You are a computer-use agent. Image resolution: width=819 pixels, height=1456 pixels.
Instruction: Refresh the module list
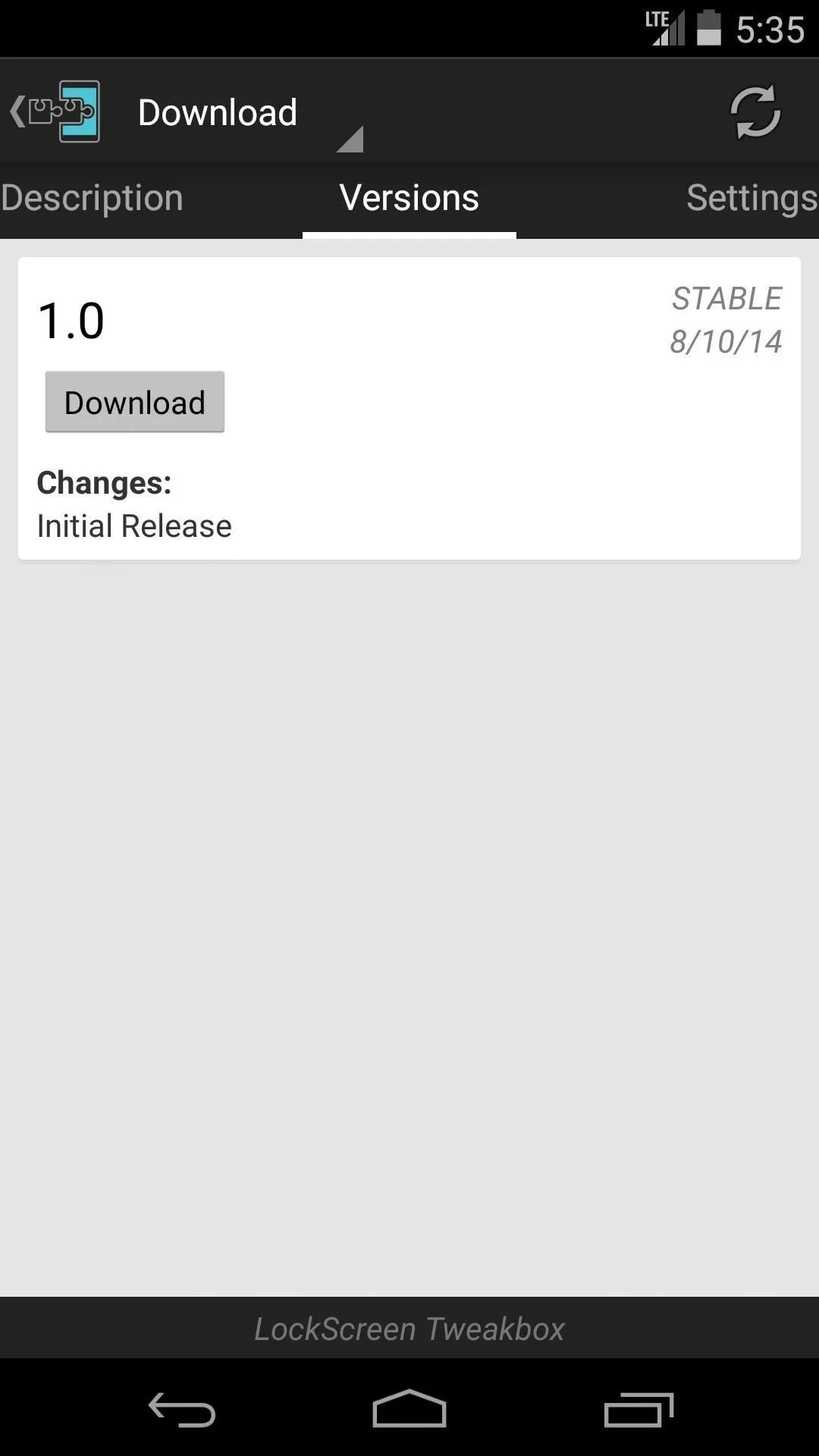pyautogui.click(x=755, y=112)
